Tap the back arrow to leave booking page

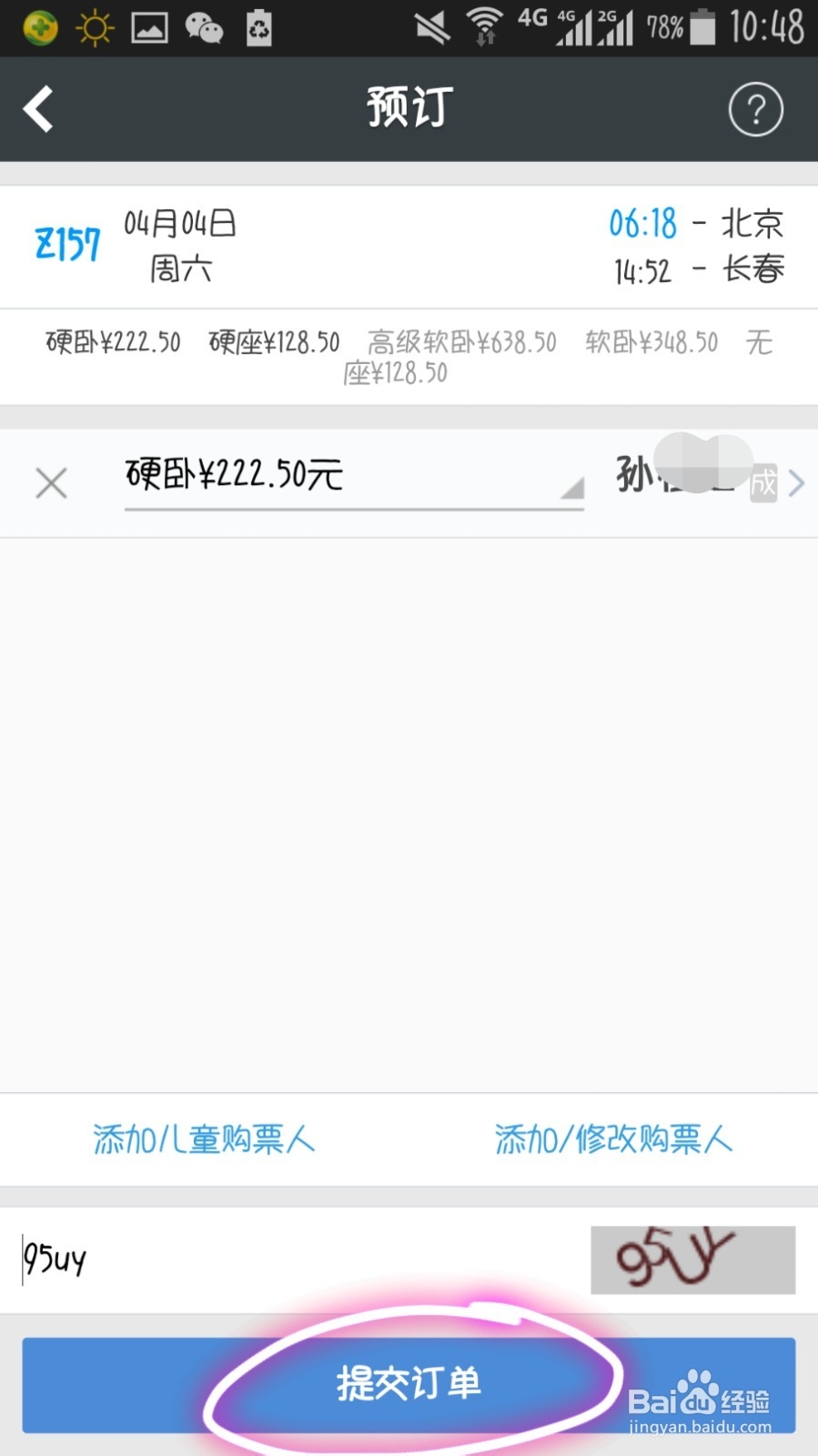click(x=36, y=107)
